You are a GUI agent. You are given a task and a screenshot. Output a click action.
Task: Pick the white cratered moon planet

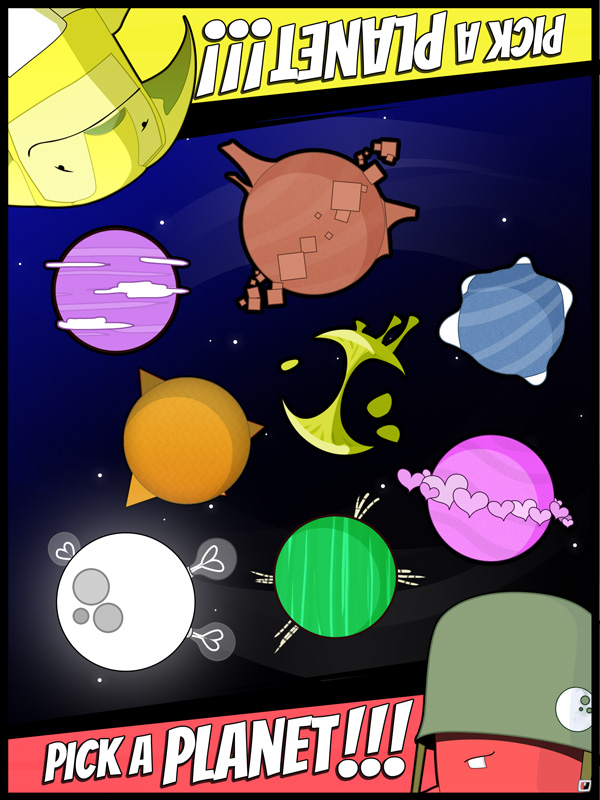point(125,595)
